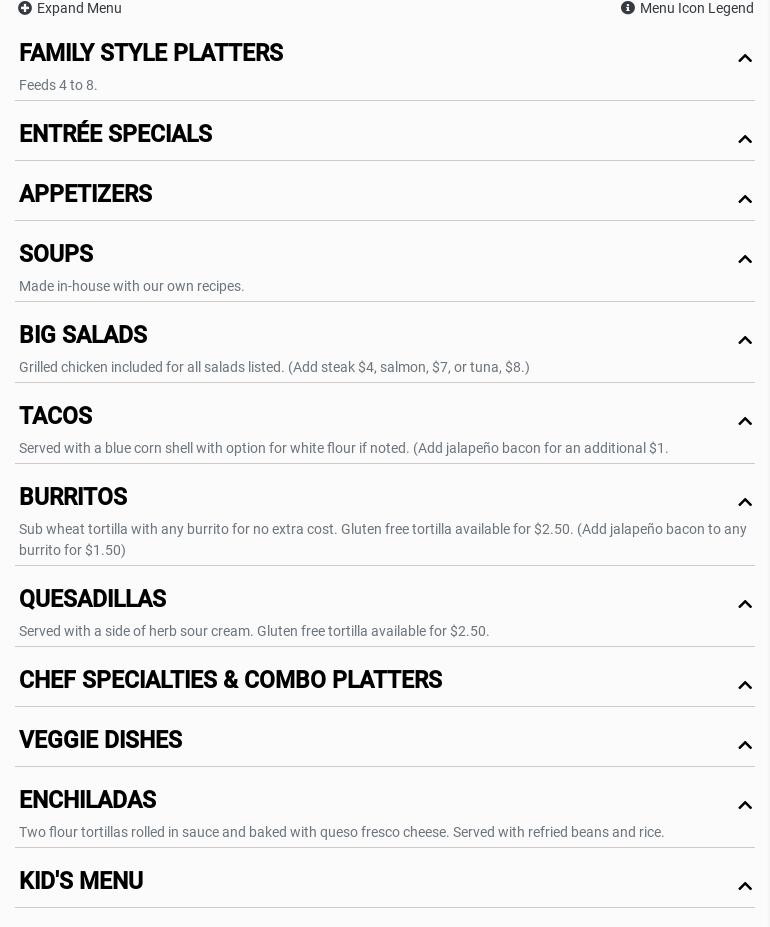Expand the Quesadillas section
Viewport: 770px width, 927px height.
point(93,600)
